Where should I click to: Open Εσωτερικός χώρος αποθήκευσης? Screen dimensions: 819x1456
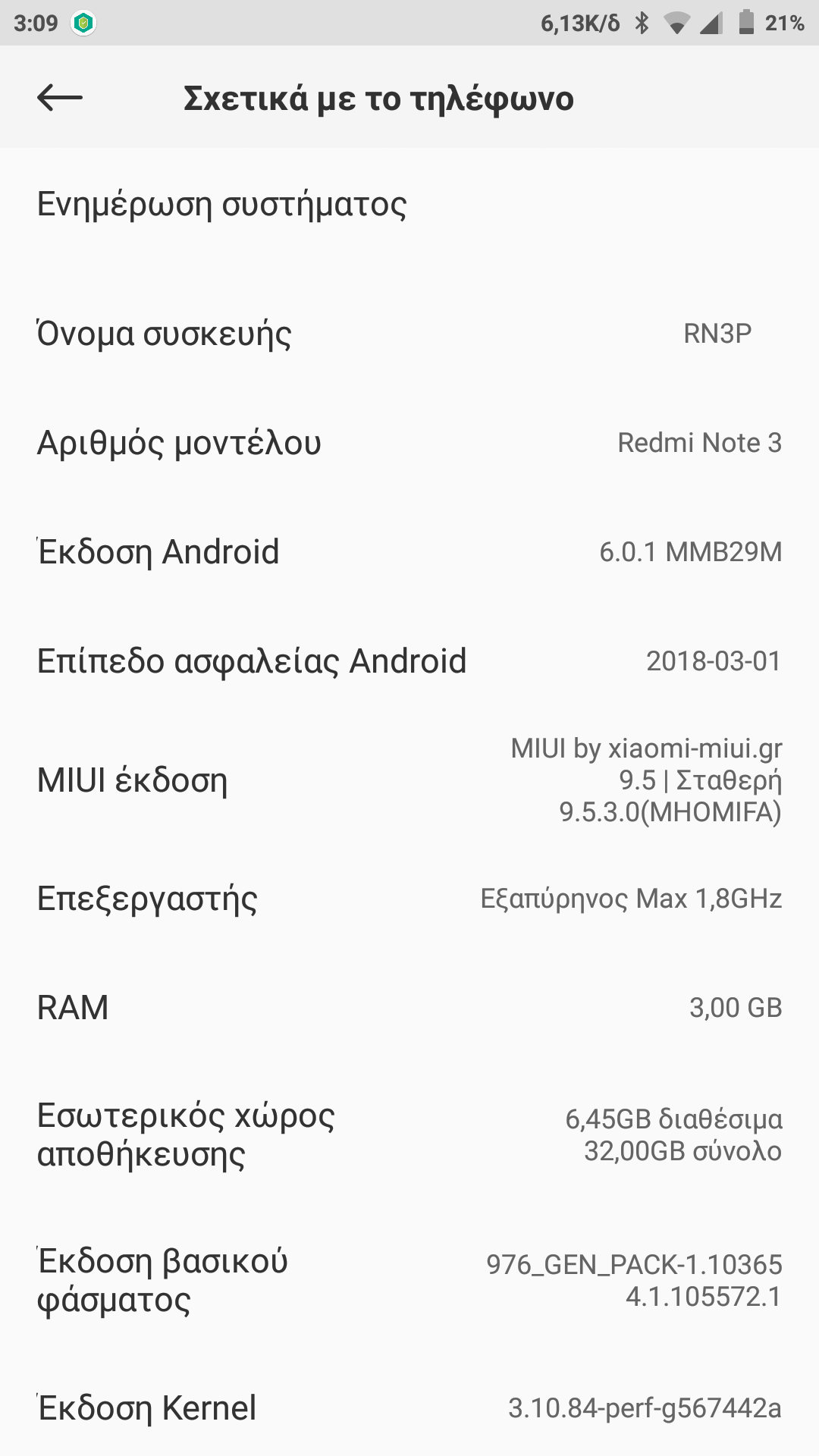tap(409, 1134)
